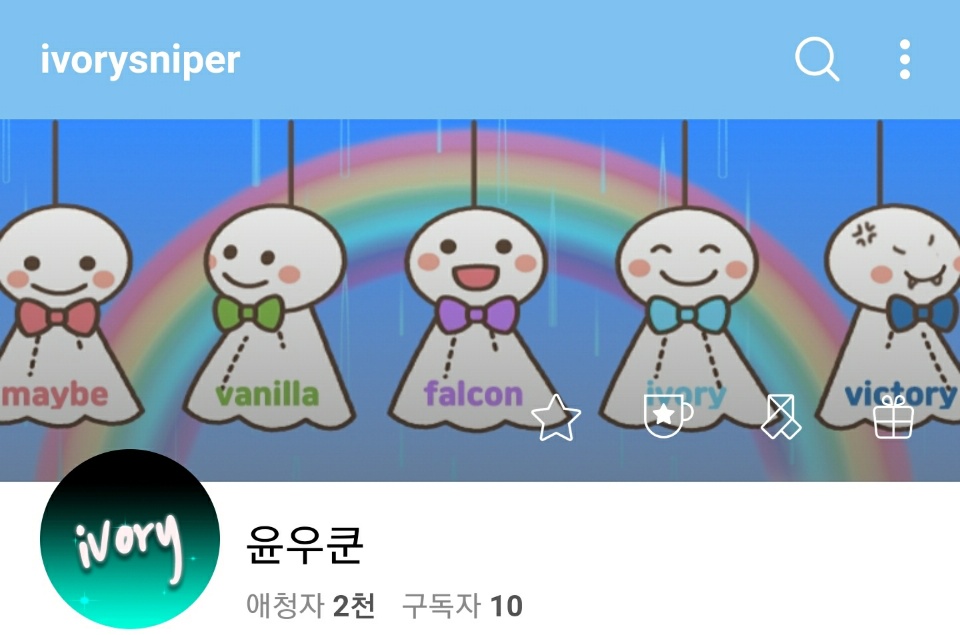960x635 pixels.
Task: Add this station to favorites with star
Action: 556,418
